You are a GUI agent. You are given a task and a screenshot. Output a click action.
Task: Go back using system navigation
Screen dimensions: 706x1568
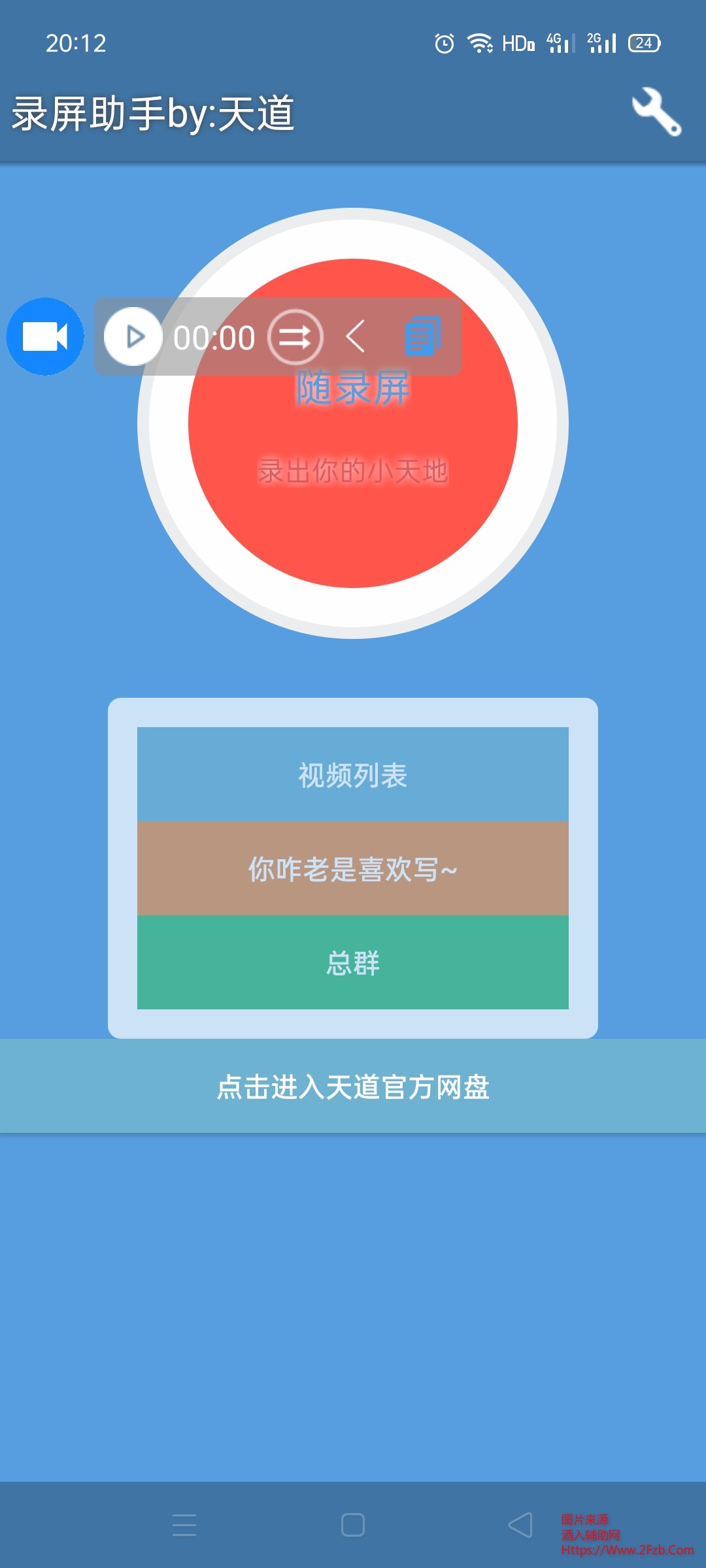coord(520,1525)
